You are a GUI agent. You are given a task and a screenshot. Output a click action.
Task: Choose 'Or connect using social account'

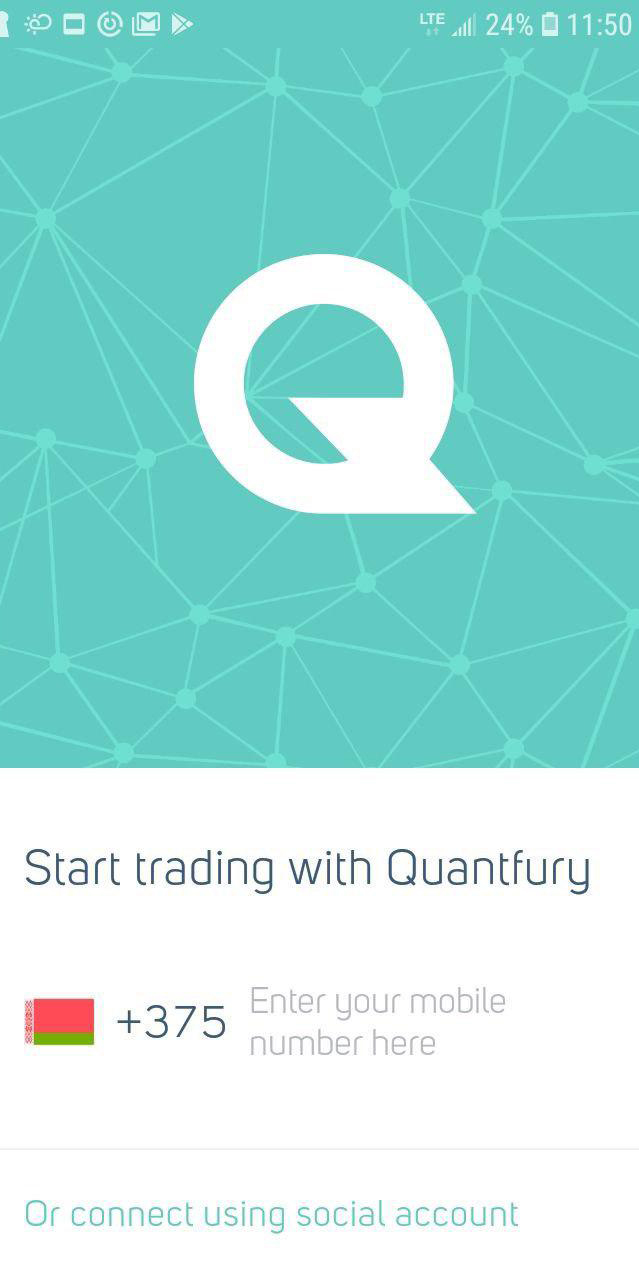click(272, 1214)
